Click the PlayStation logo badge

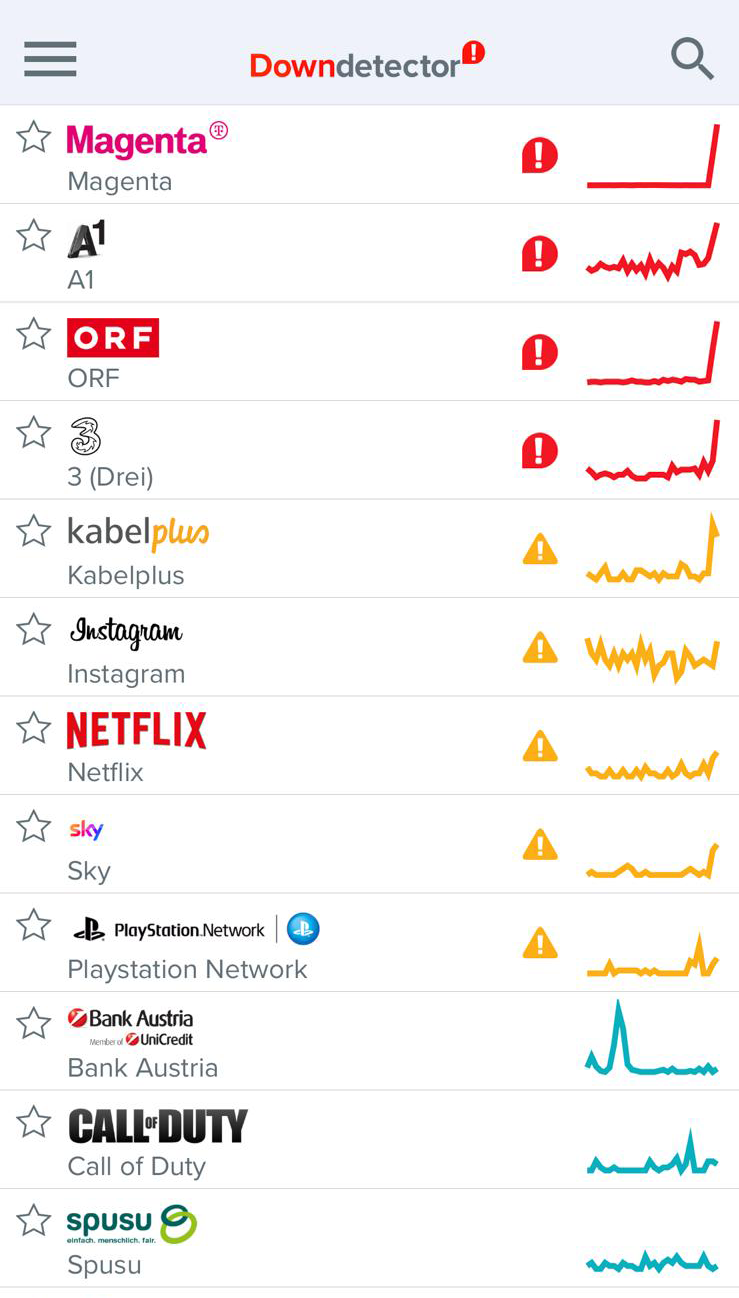pyautogui.click(x=303, y=929)
